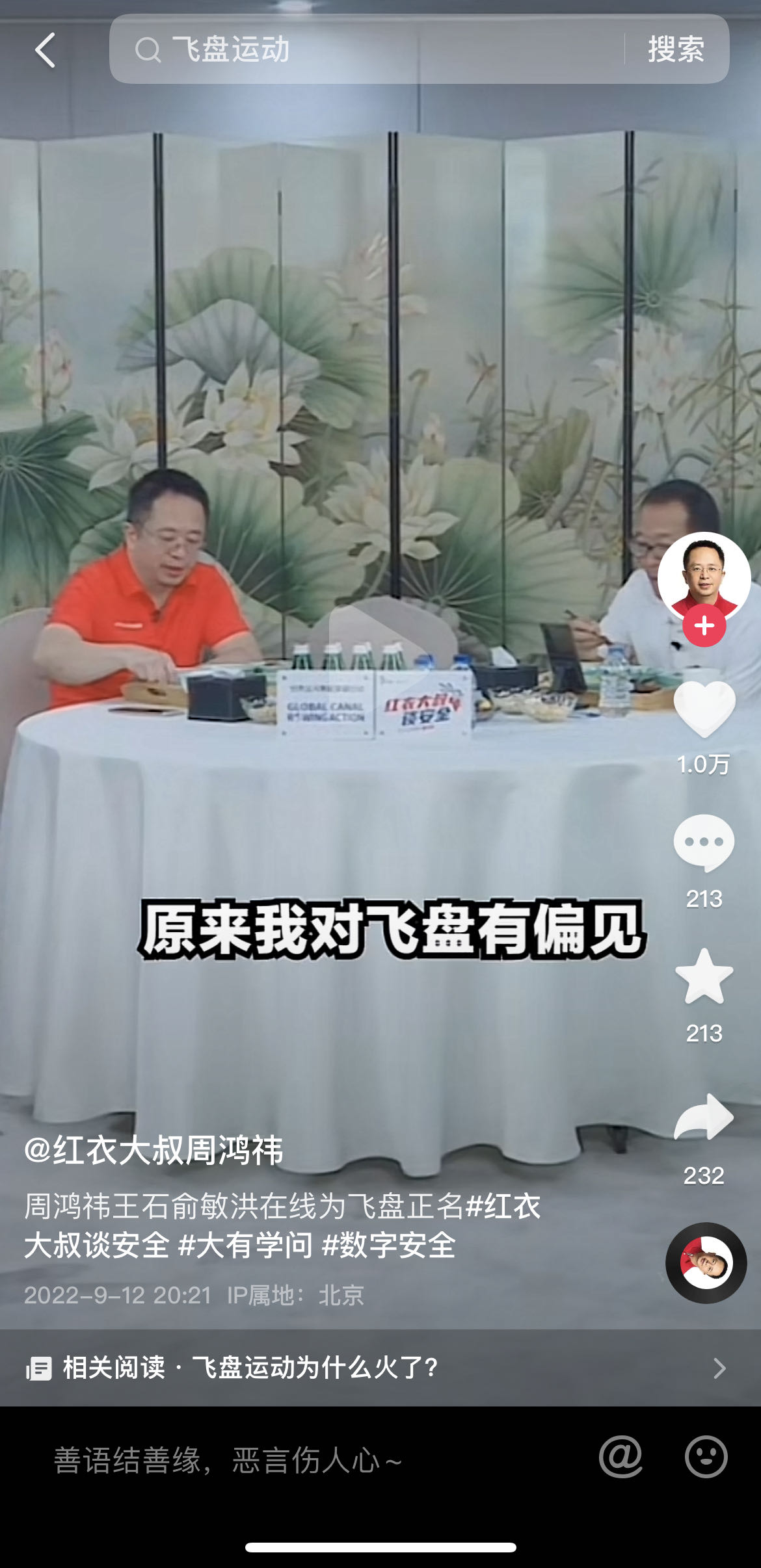The height and width of the screenshot is (1568, 761).
Task: Open hashtag #数字安全
Action: click(x=389, y=1246)
